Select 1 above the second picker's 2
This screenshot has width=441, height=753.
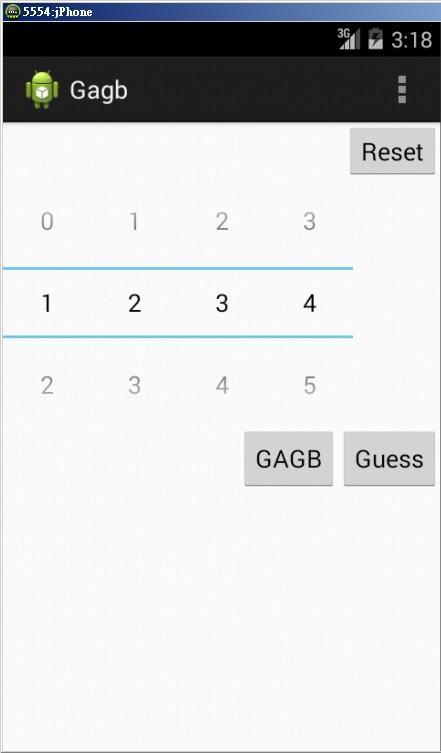135,222
